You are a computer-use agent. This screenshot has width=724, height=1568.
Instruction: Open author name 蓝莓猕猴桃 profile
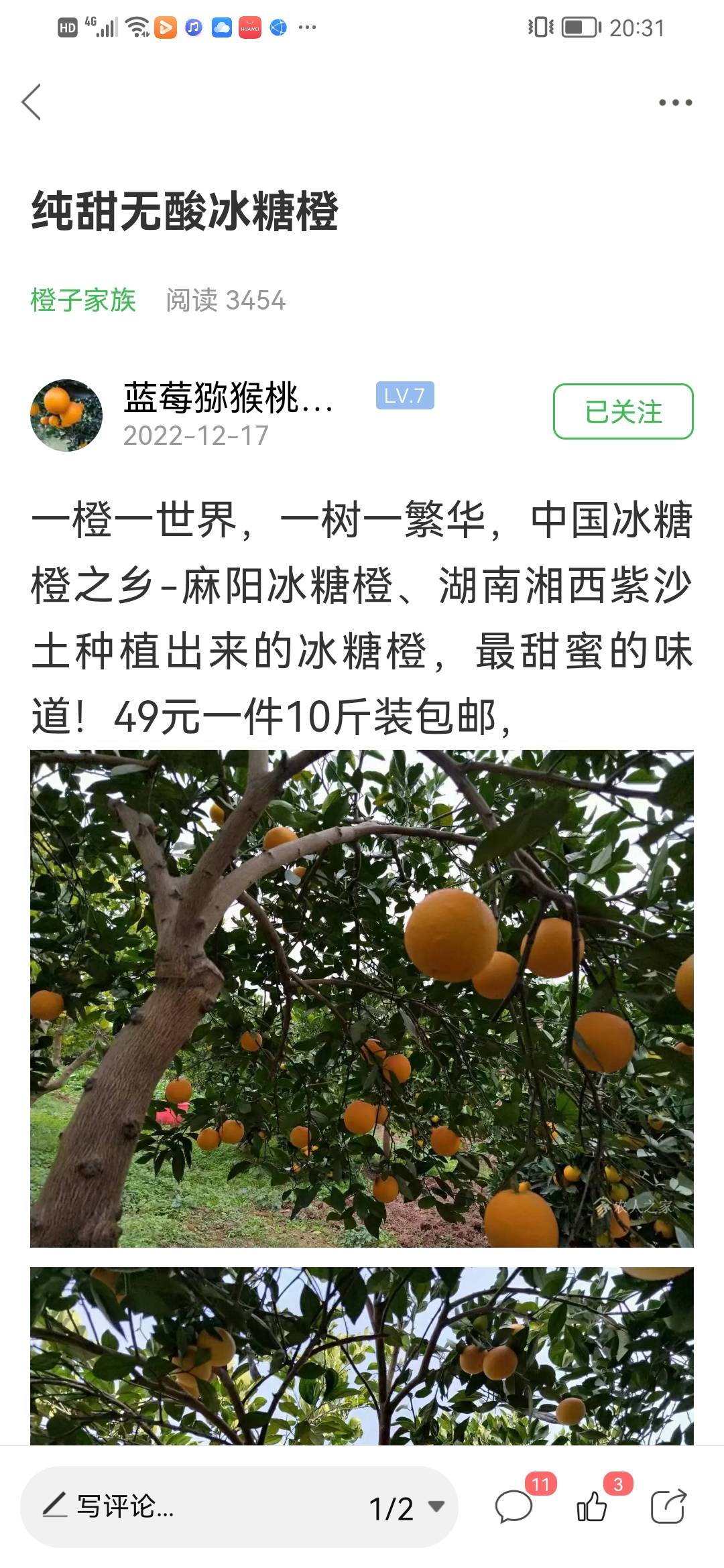point(228,398)
